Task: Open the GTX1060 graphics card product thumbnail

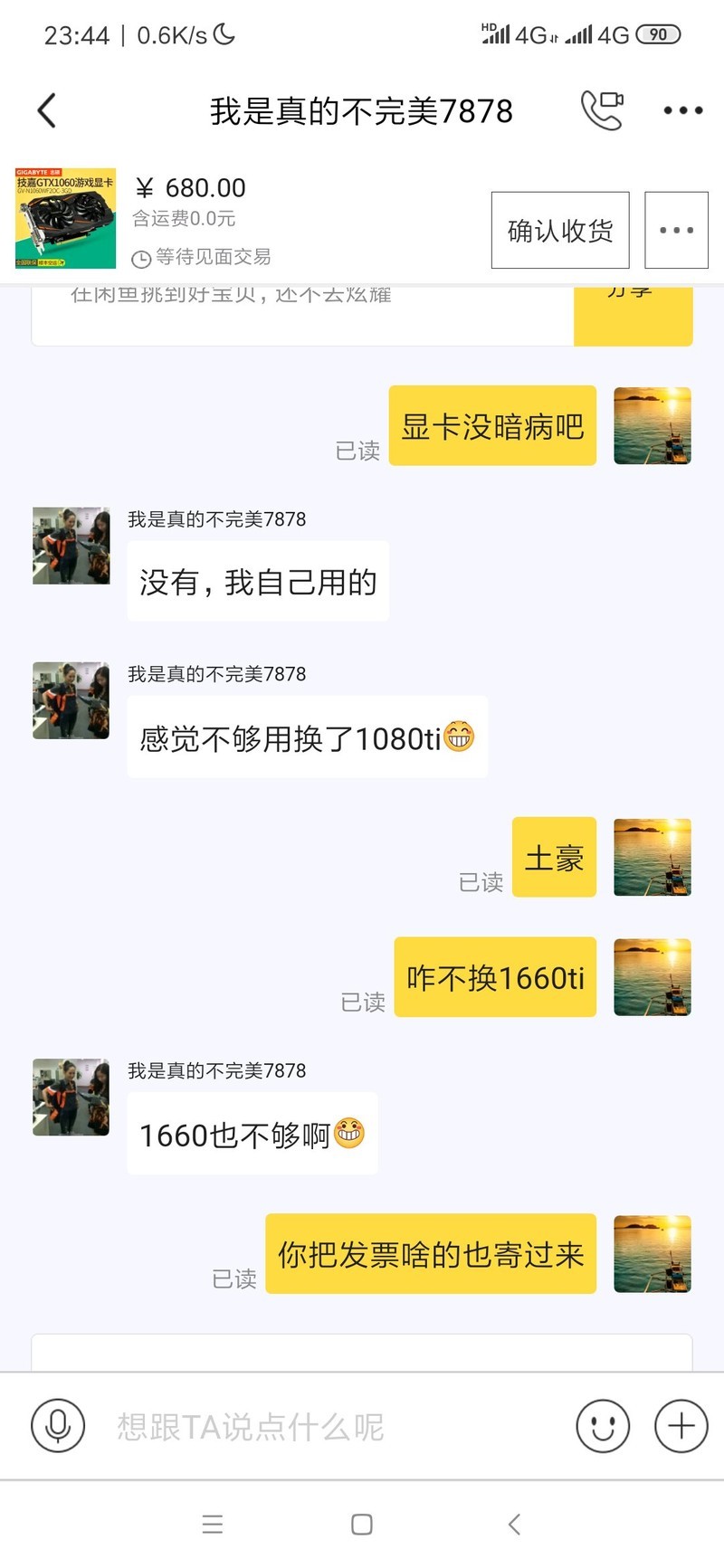Action: click(x=63, y=217)
